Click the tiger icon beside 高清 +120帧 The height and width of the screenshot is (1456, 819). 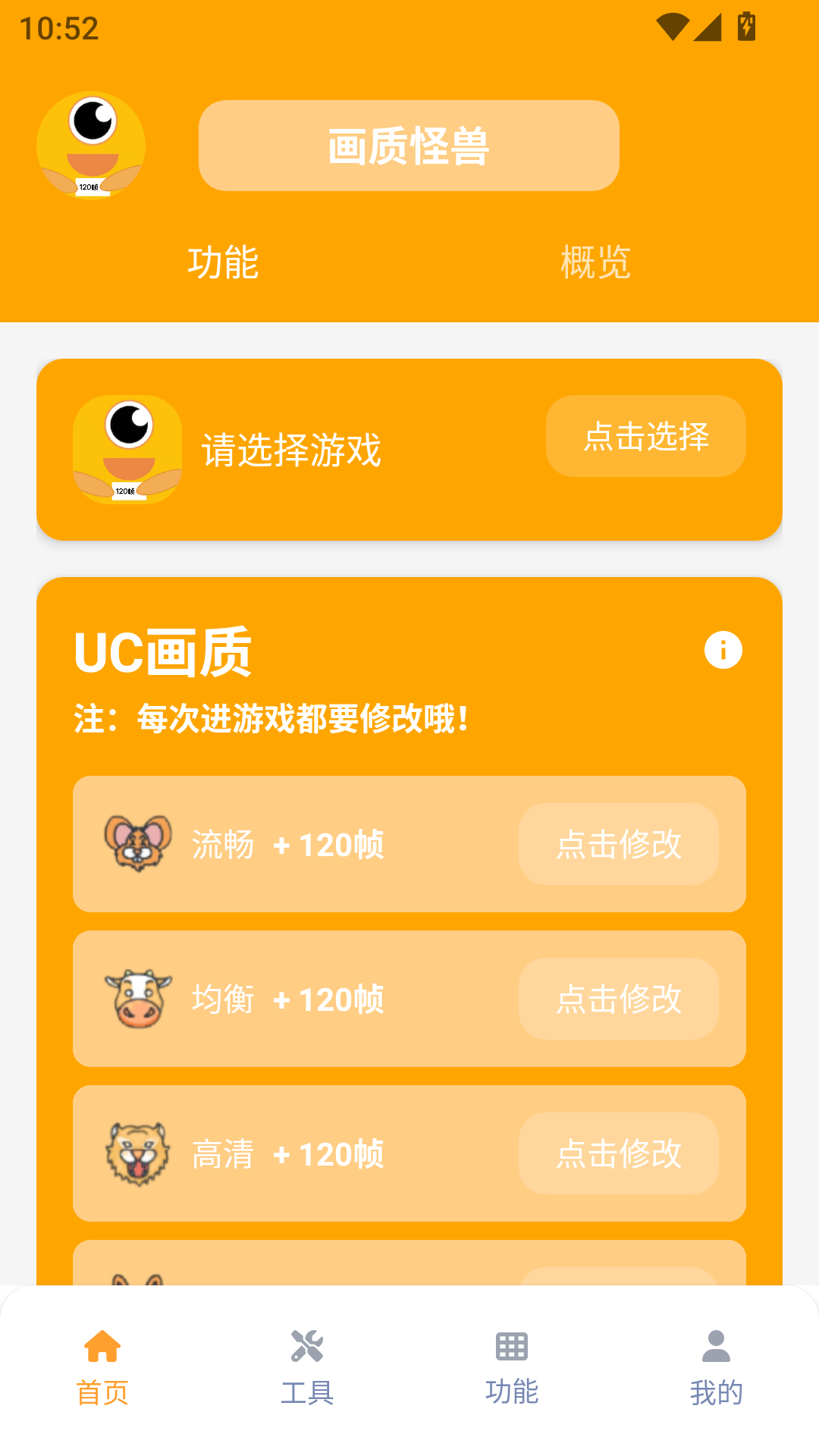[x=136, y=1153]
